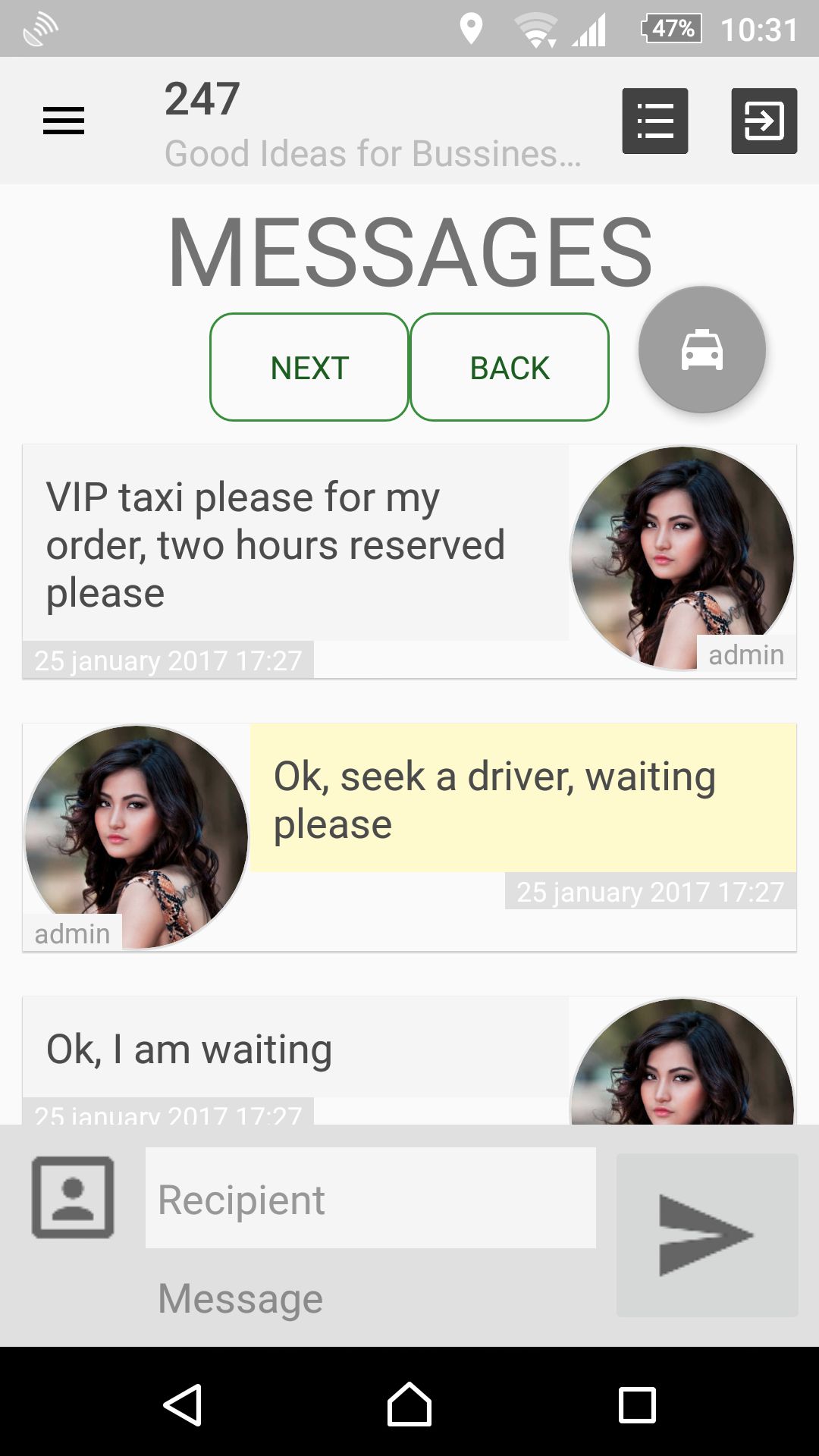Screen dimensions: 819x1456
Task: Open the list view icon
Action: click(655, 121)
